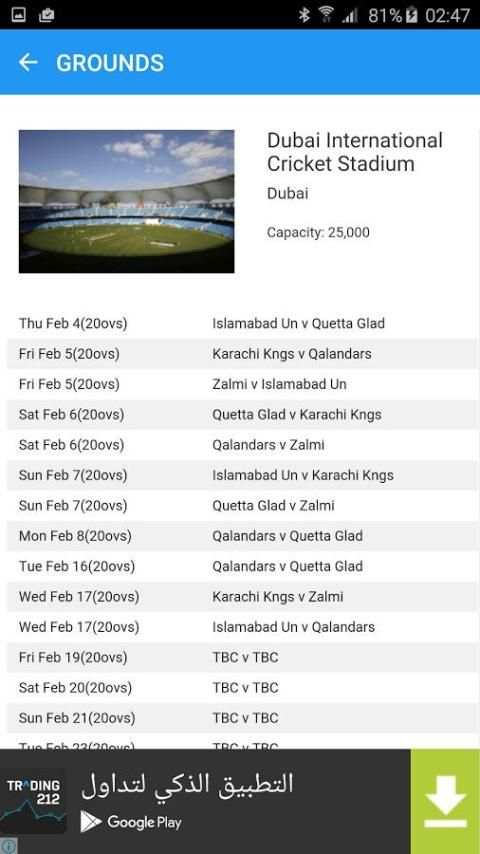480x854 pixels.
Task: Open the Quetta Glad v Karachi Kngs fixture
Action: pyautogui.click(x=242, y=414)
